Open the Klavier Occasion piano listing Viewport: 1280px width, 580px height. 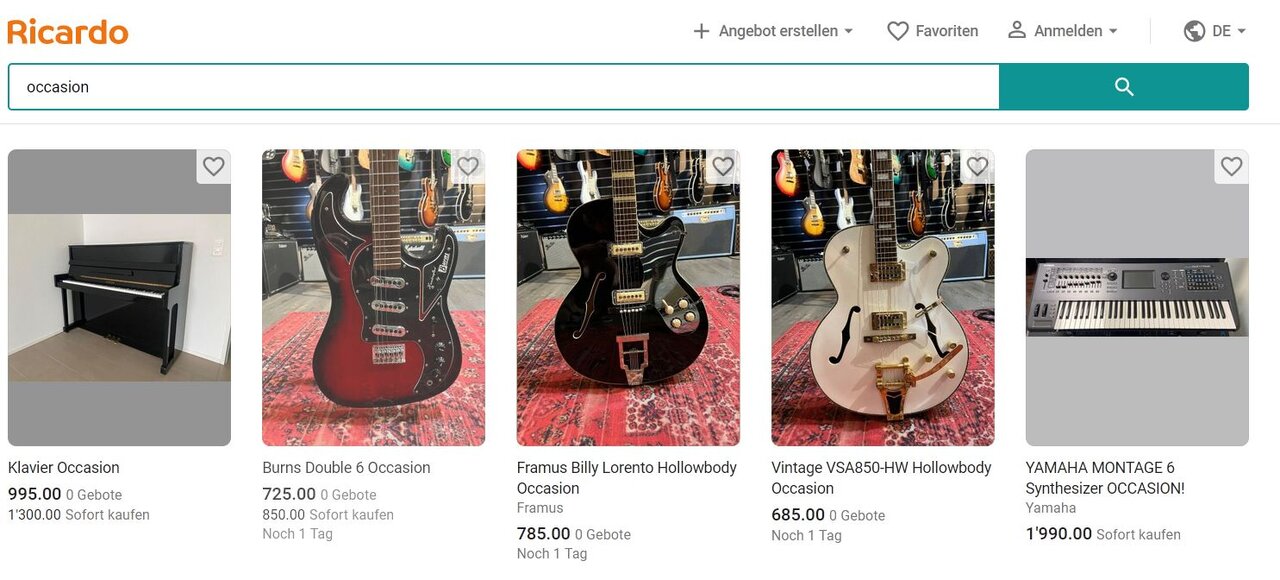119,298
